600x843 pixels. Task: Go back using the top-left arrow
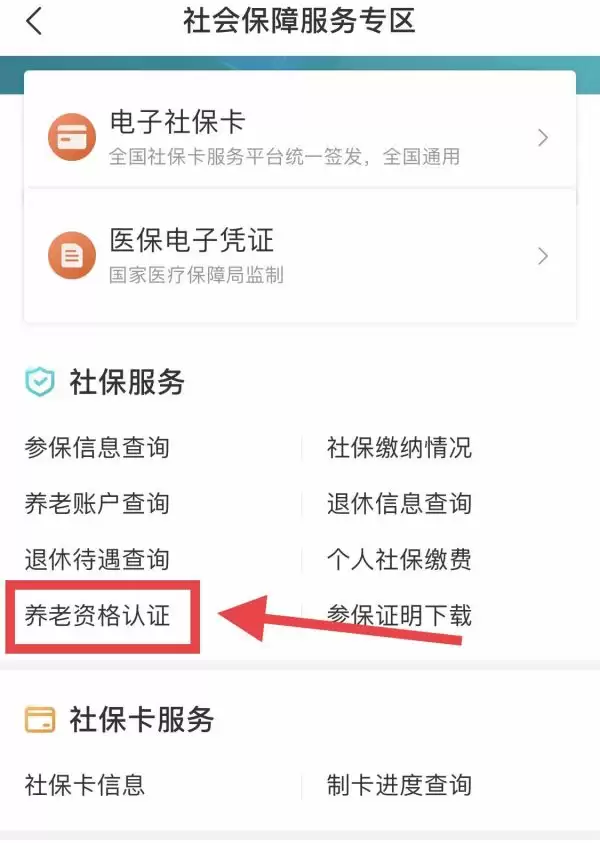pyautogui.click(x=34, y=21)
